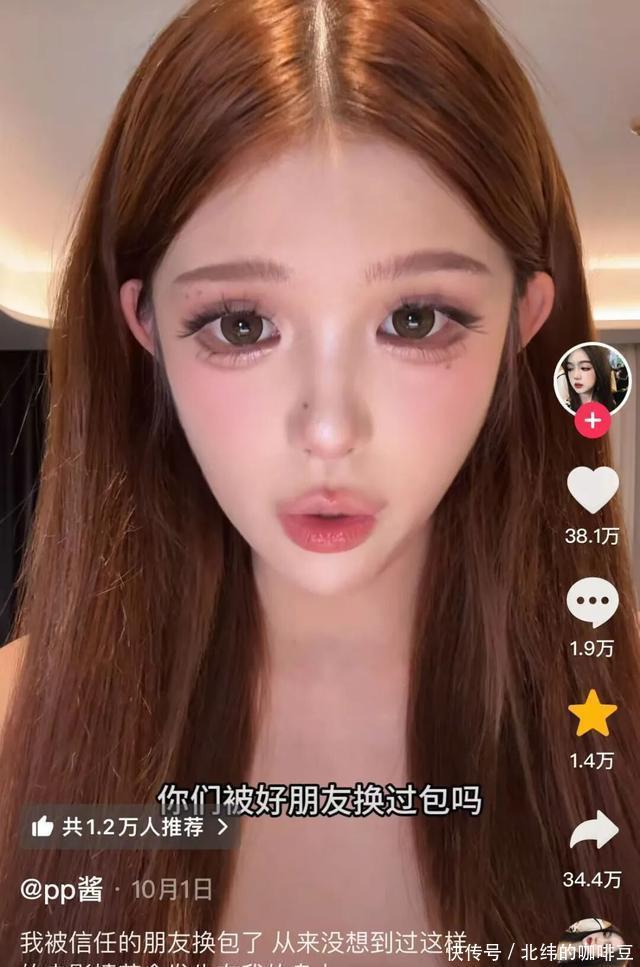Share this video
Image resolution: width=640 pixels, height=967 pixels.
tap(592, 828)
